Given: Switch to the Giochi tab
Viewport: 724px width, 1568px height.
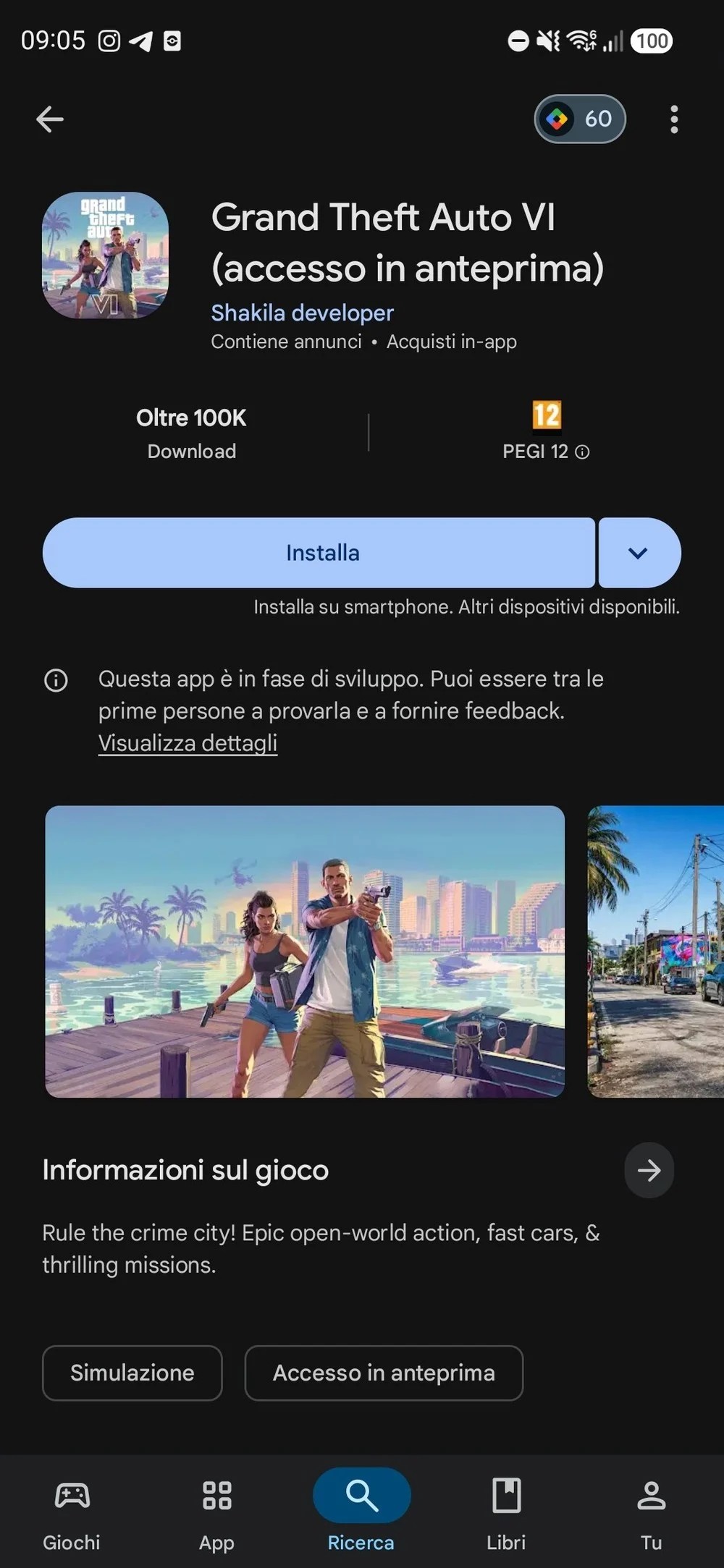Looking at the screenshot, I should (x=72, y=1510).
